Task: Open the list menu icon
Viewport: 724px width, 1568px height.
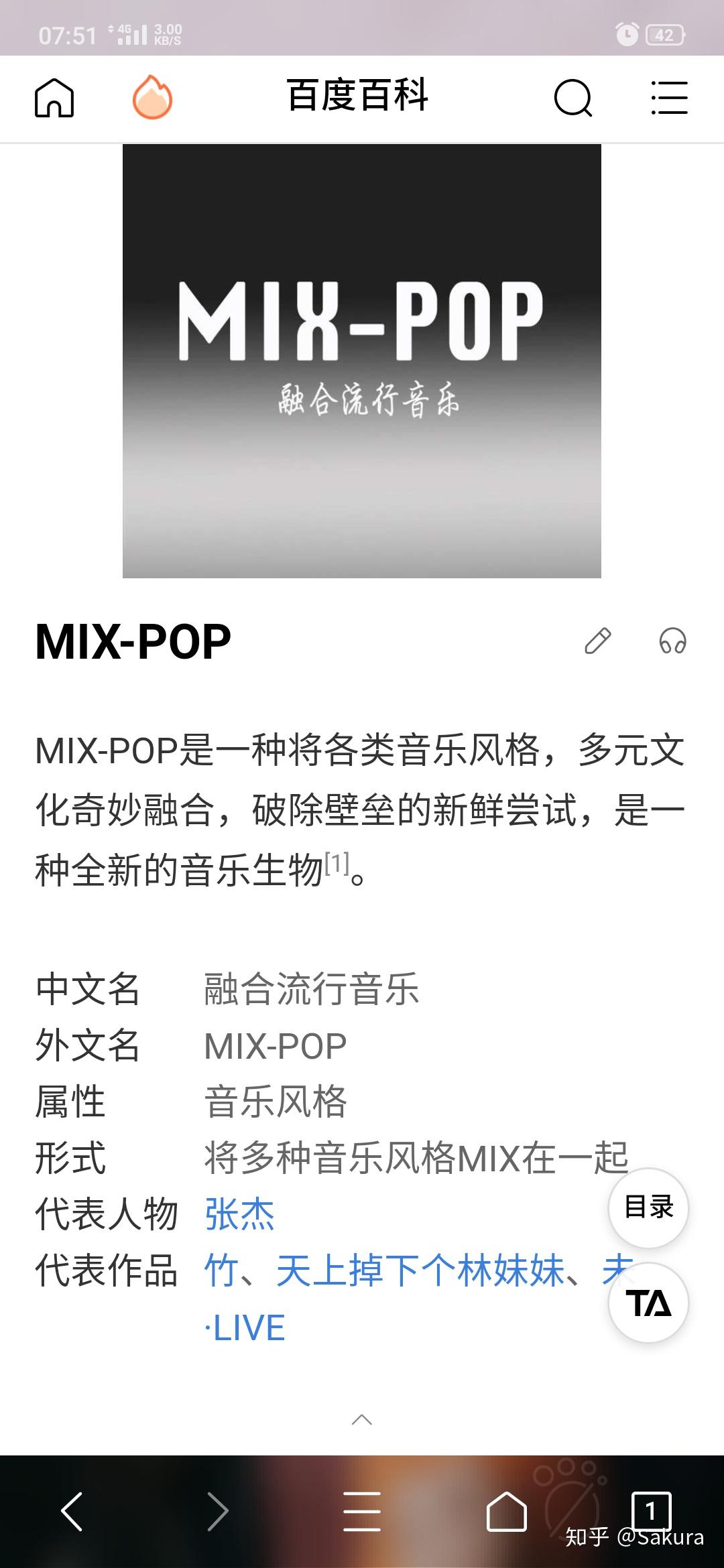Action: 670,98
